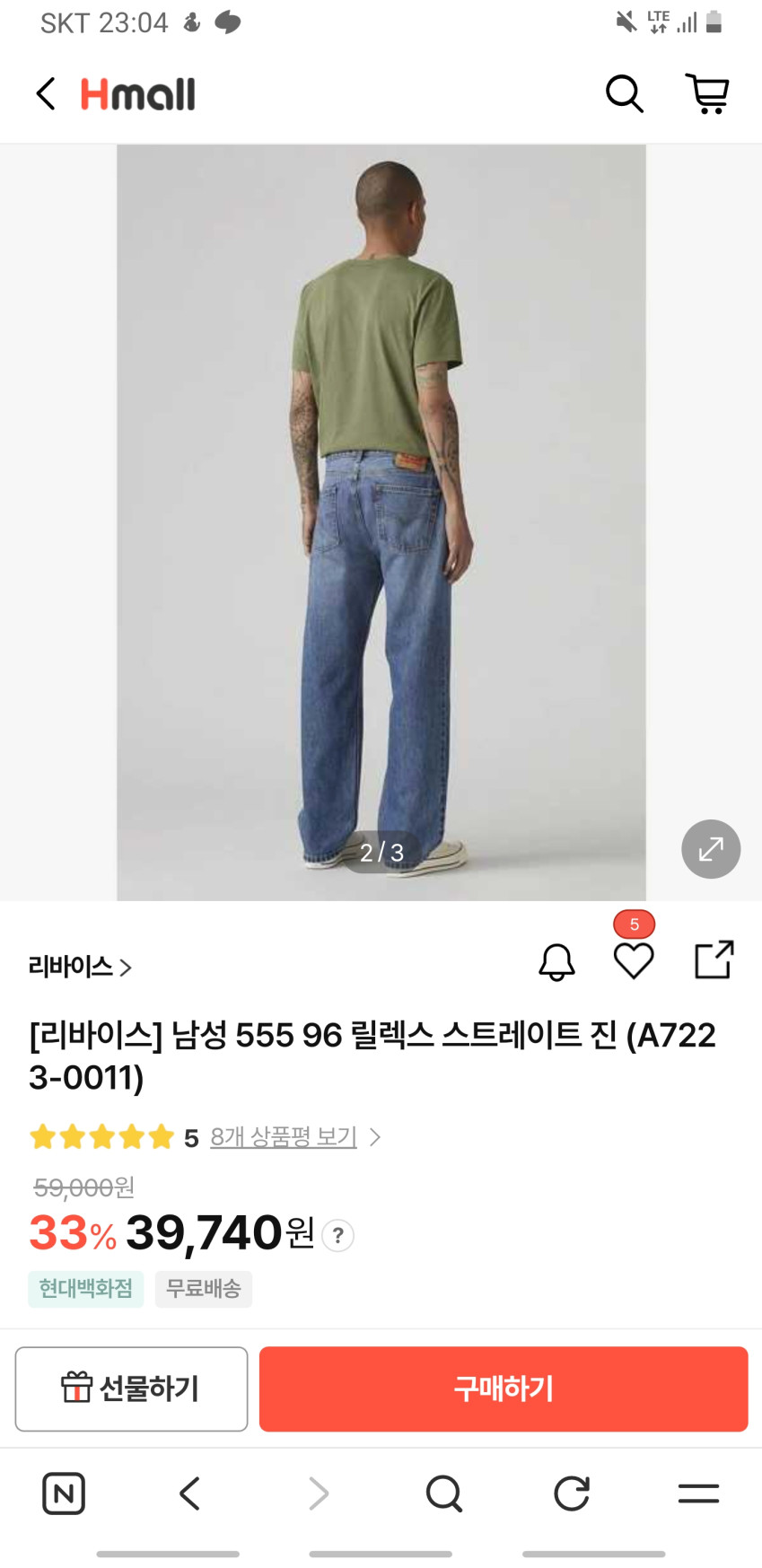This screenshot has width=762, height=1568.
Task: Tap the 선물하기 gift button
Action: point(131,1388)
